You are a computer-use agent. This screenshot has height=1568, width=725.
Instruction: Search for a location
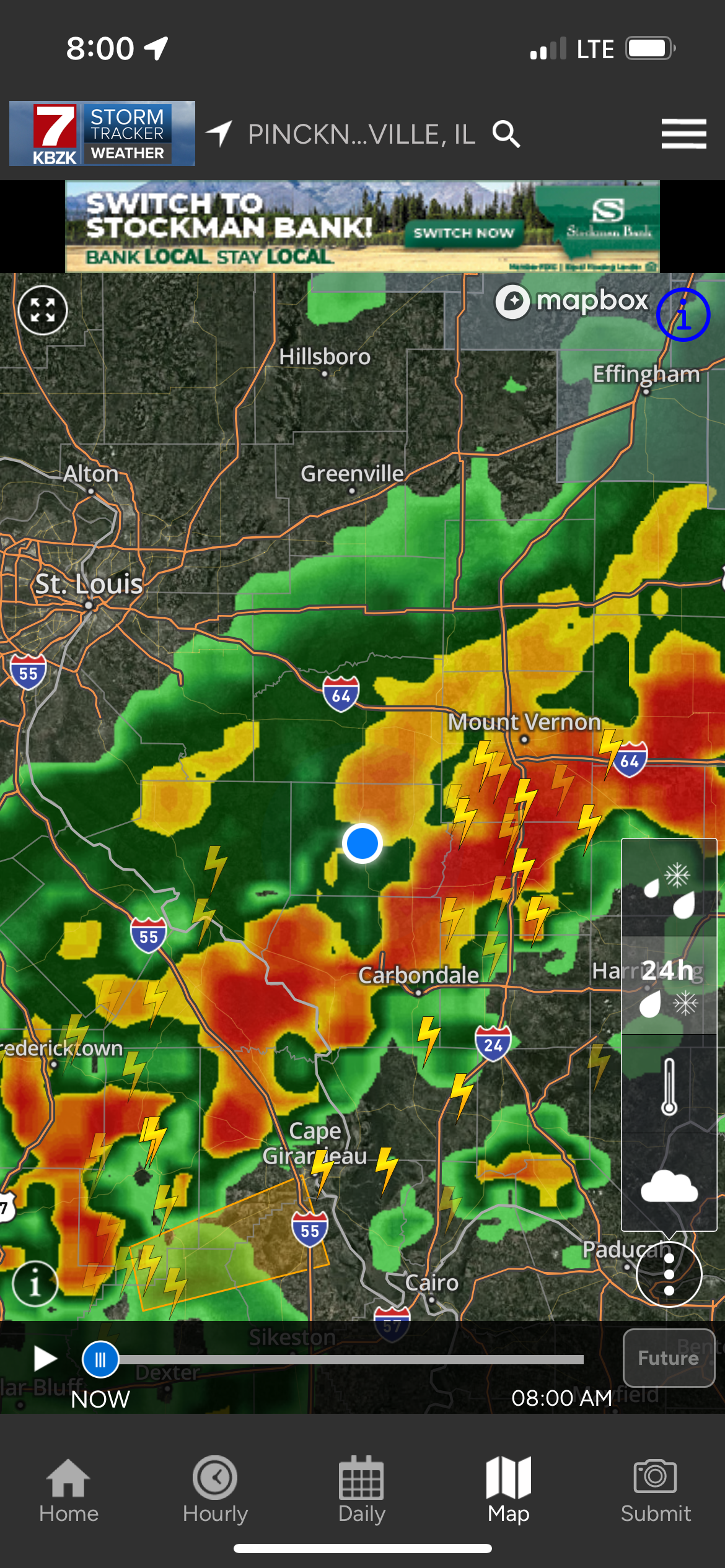[x=506, y=134]
